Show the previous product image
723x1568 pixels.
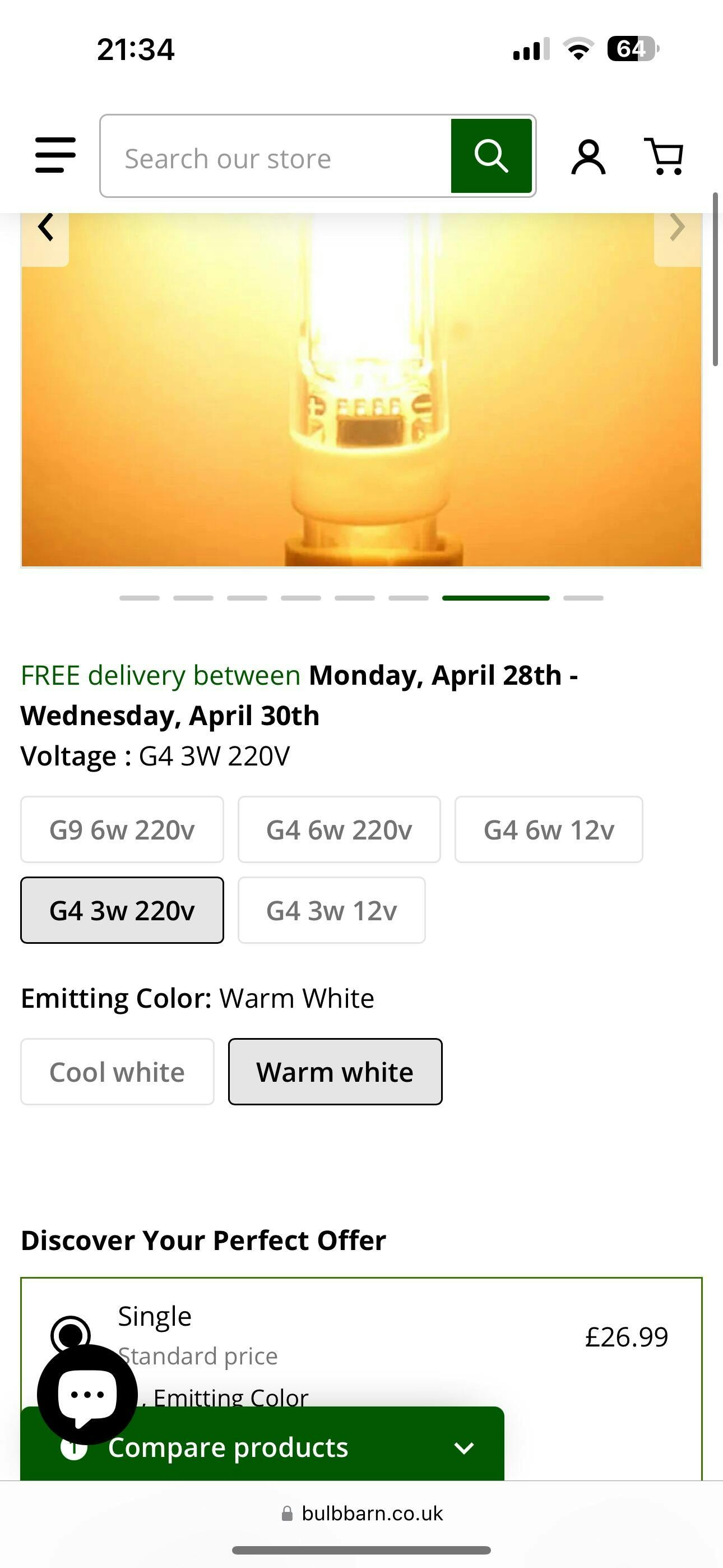point(45,228)
